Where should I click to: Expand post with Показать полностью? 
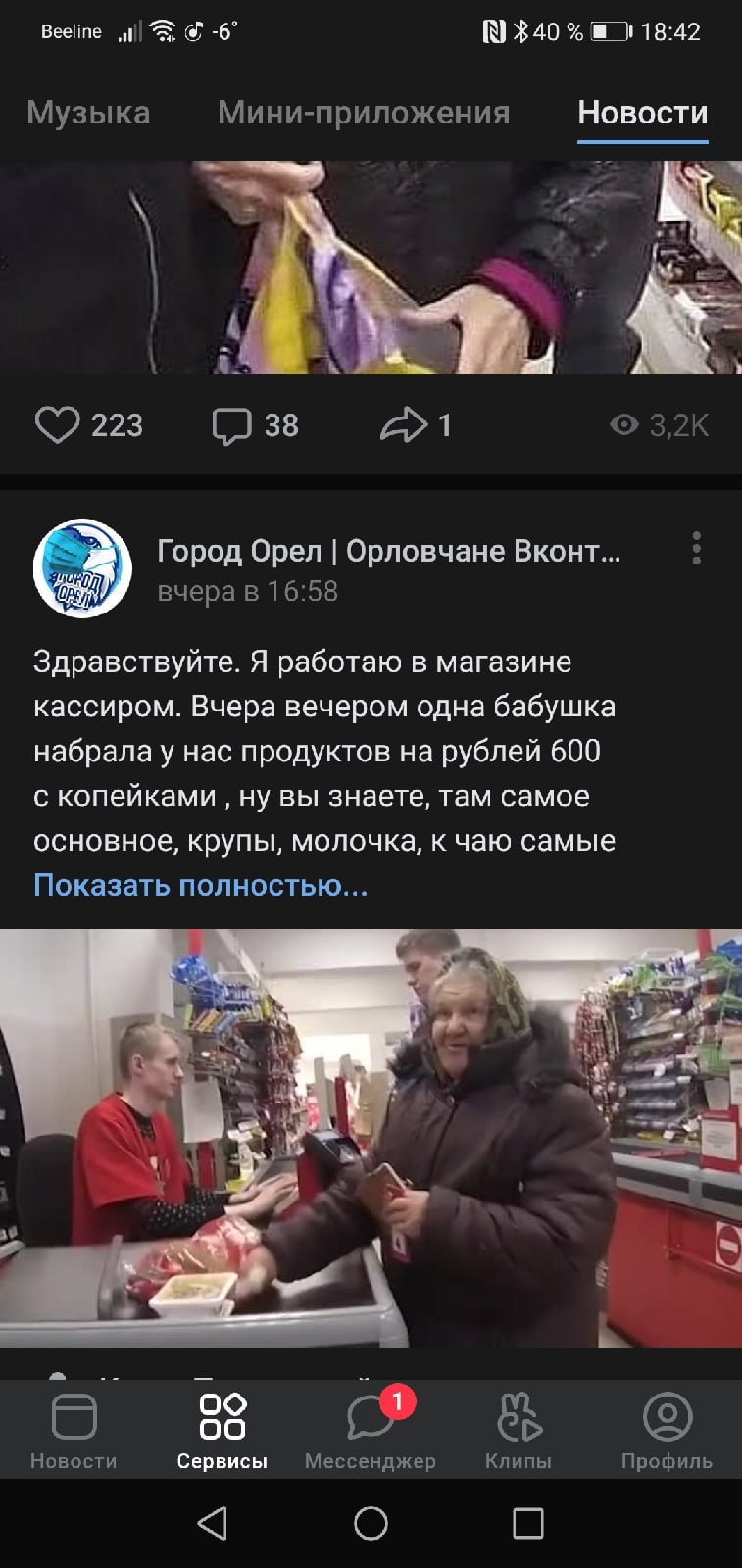[200, 885]
